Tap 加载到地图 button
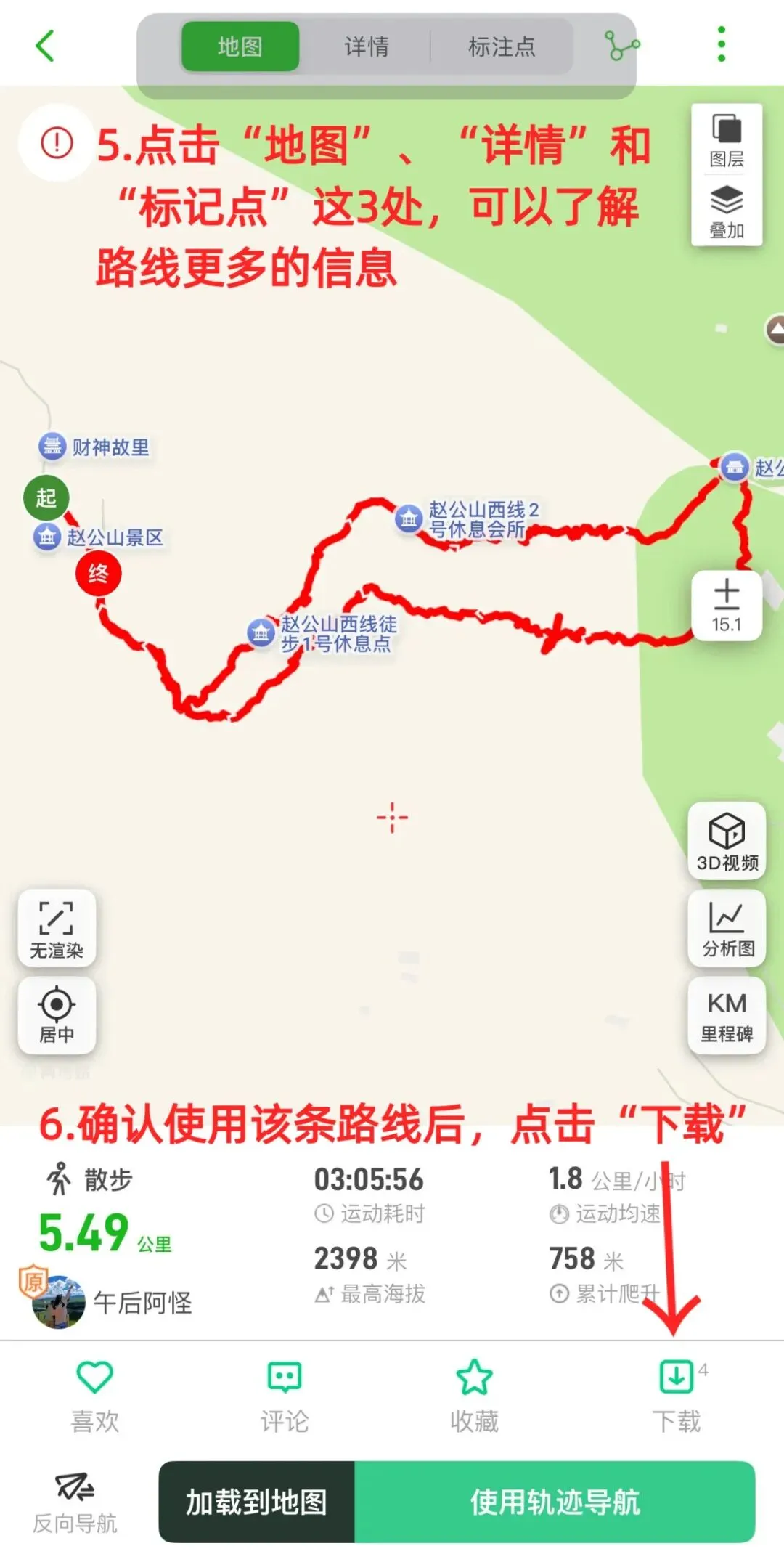 257,1502
